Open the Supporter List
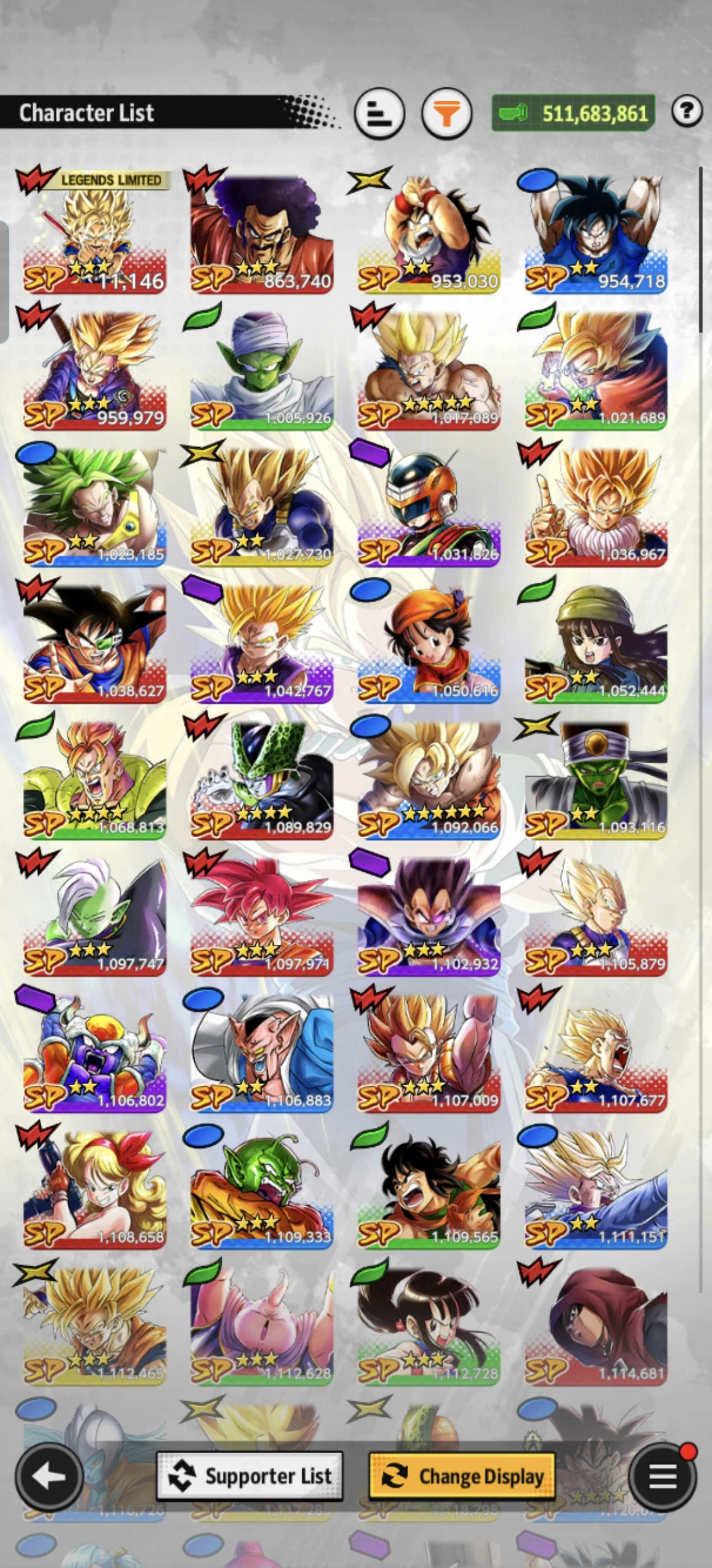This screenshot has height=1568, width=712. point(250,1476)
